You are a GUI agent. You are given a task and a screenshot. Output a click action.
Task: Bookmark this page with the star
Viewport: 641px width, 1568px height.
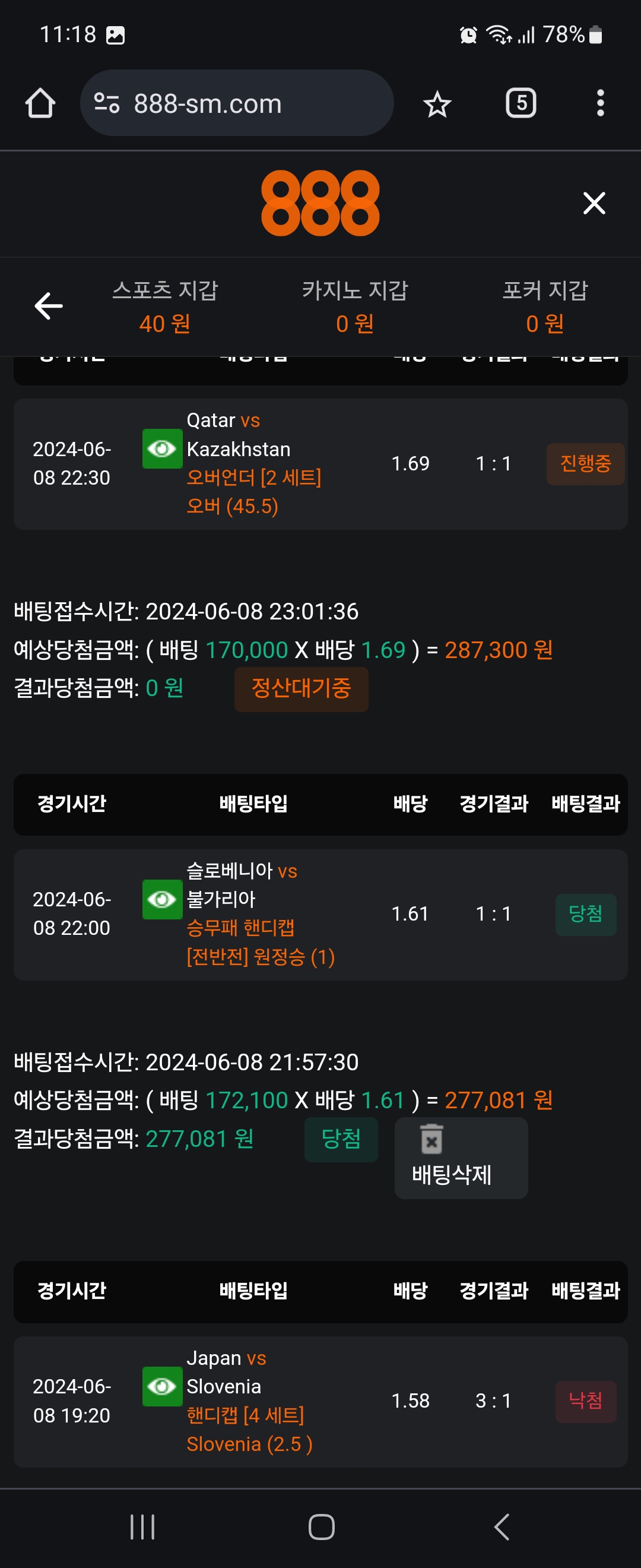click(437, 104)
